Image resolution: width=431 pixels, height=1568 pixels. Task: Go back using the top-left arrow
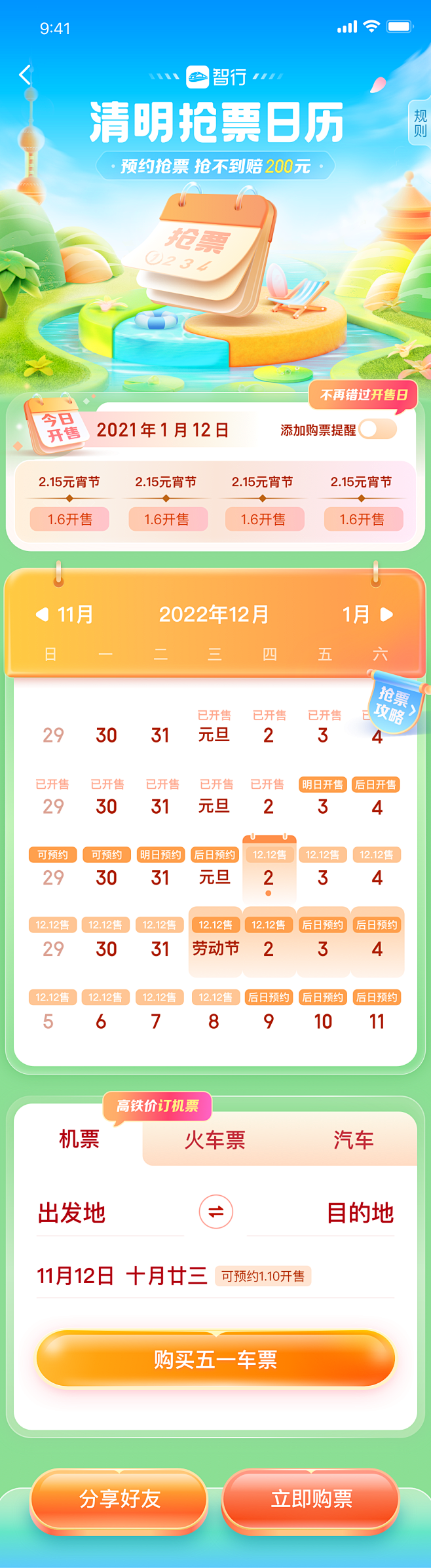pyautogui.click(x=25, y=75)
